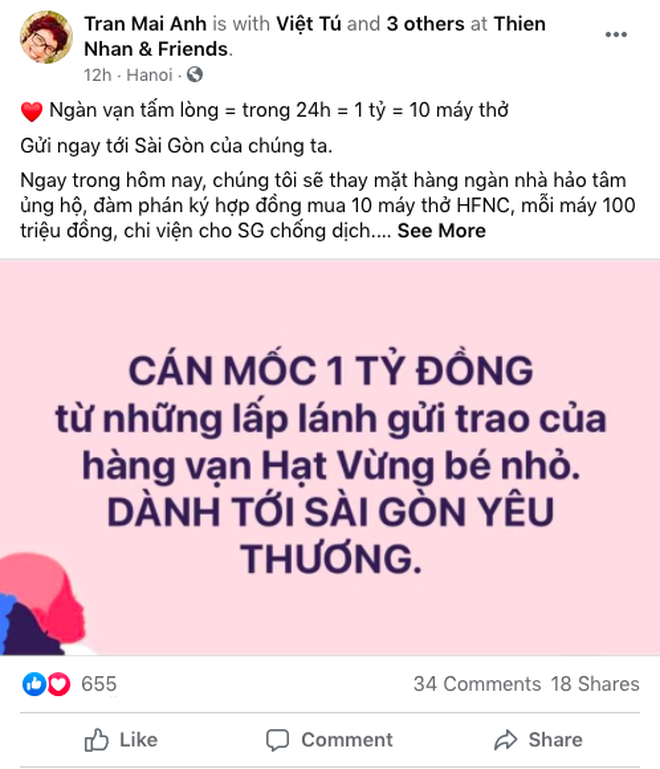Screen dimensions: 660x769
Task: View who reacted (655)
Action: pos(98,685)
